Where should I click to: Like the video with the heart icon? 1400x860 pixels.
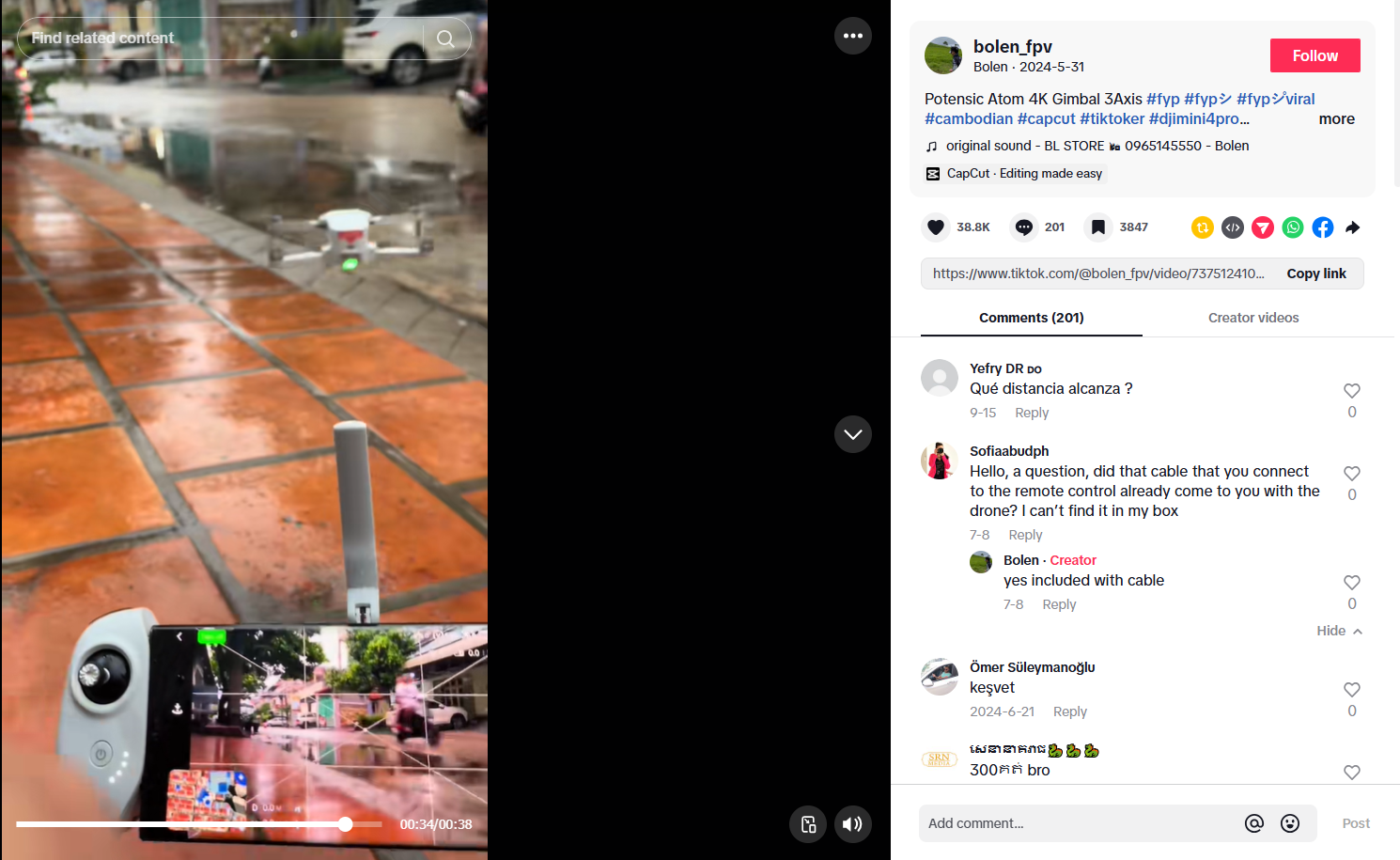tap(936, 227)
